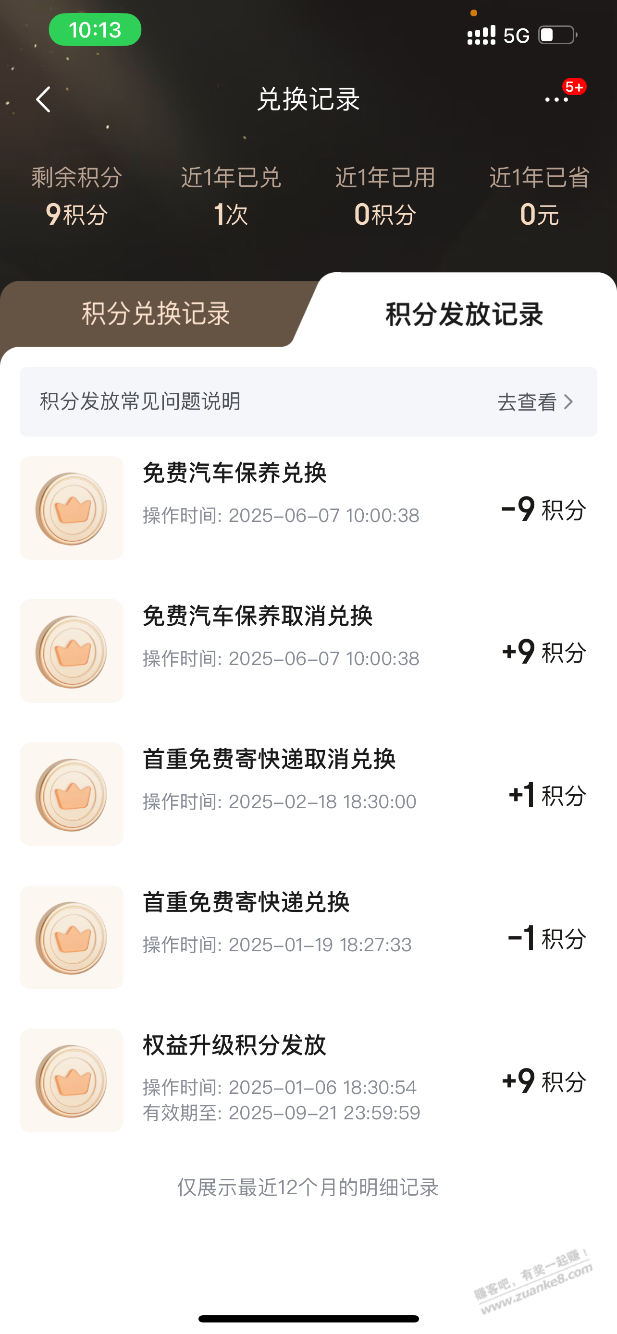
Task: Switch to the 积分兑换记录 tab
Action: point(156,314)
